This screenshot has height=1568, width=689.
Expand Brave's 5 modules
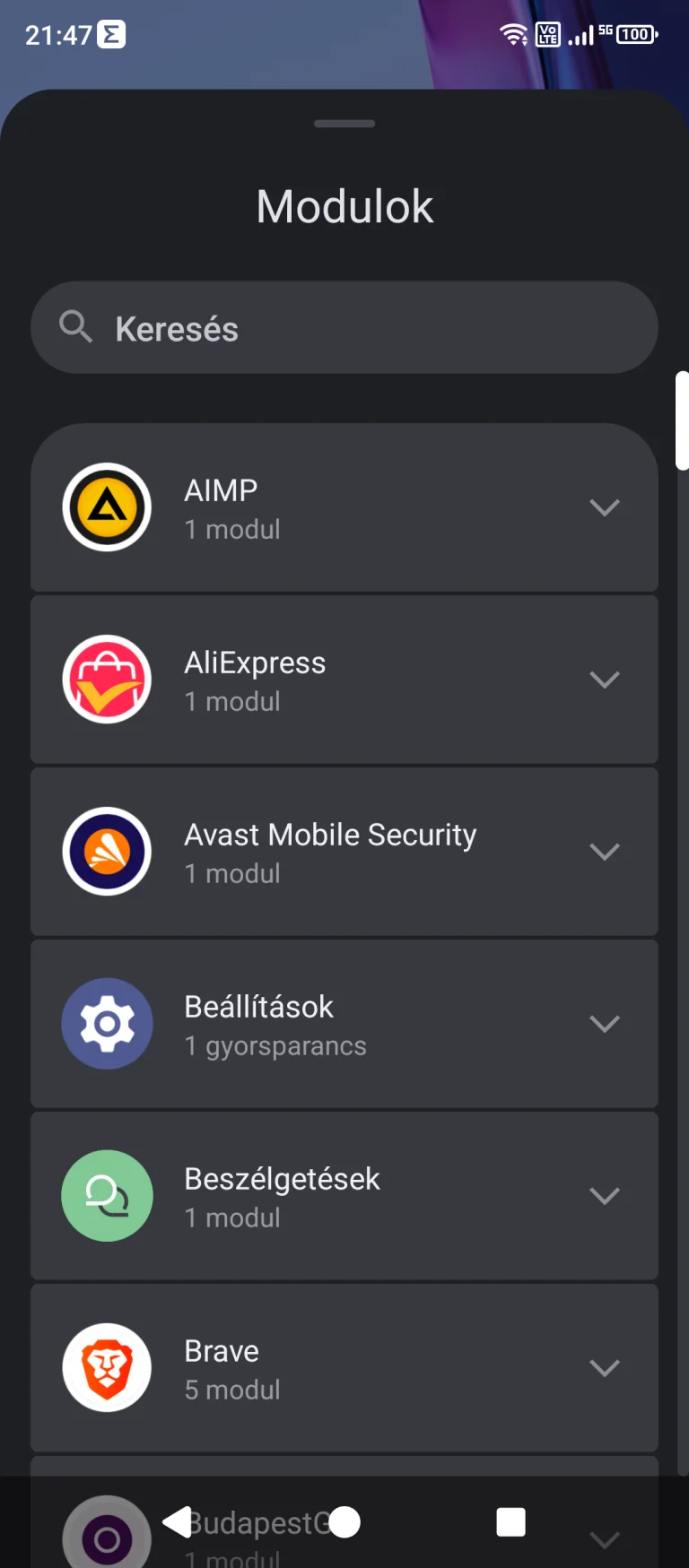point(604,1369)
